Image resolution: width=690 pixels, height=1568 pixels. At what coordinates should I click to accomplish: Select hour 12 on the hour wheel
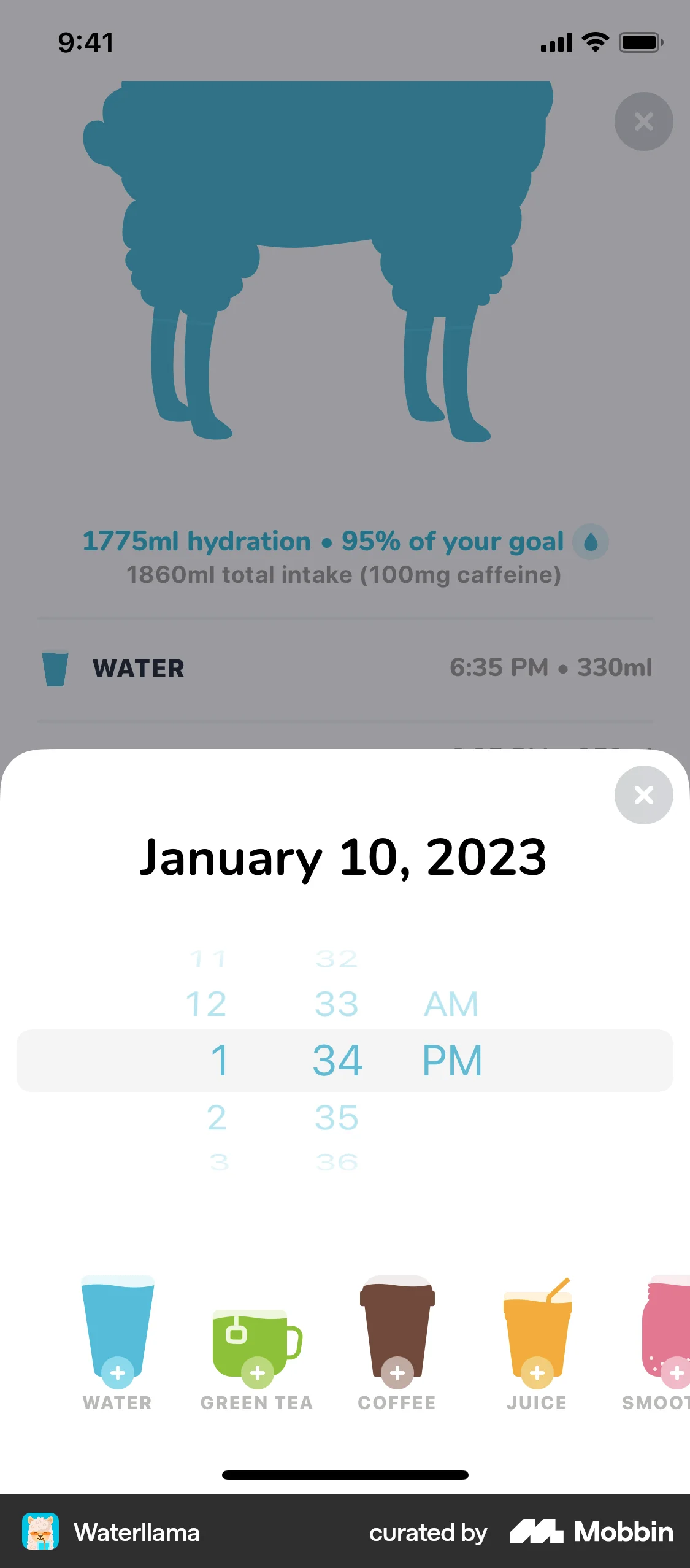pyautogui.click(x=207, y=1004)
